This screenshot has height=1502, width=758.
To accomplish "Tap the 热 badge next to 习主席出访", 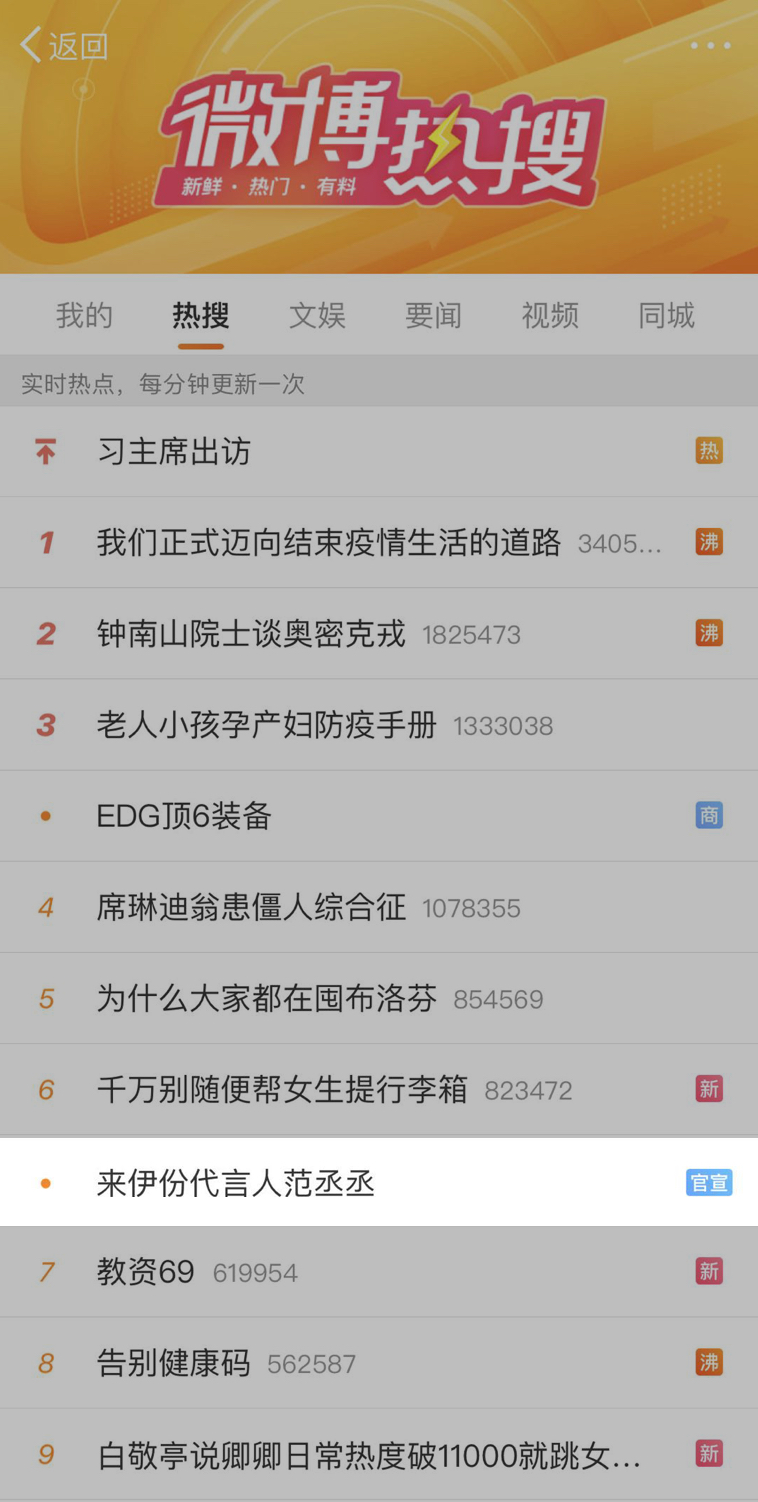I will 709,451.
